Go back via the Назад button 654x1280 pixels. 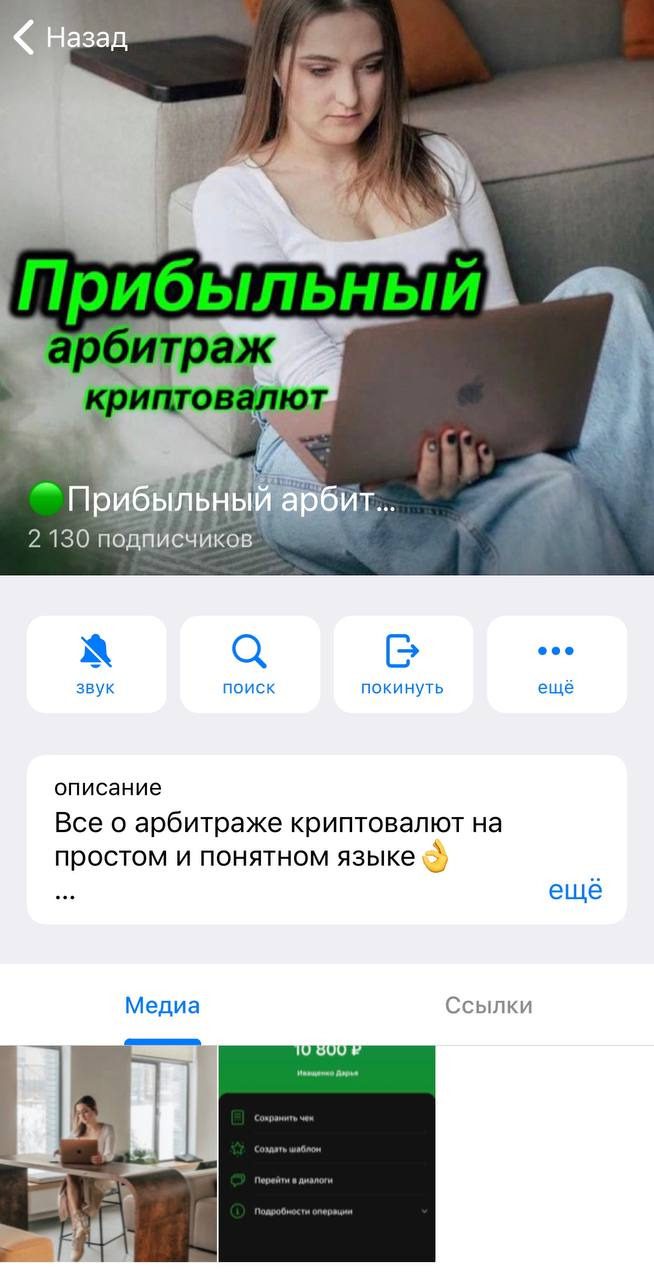[x=70, y=38]
